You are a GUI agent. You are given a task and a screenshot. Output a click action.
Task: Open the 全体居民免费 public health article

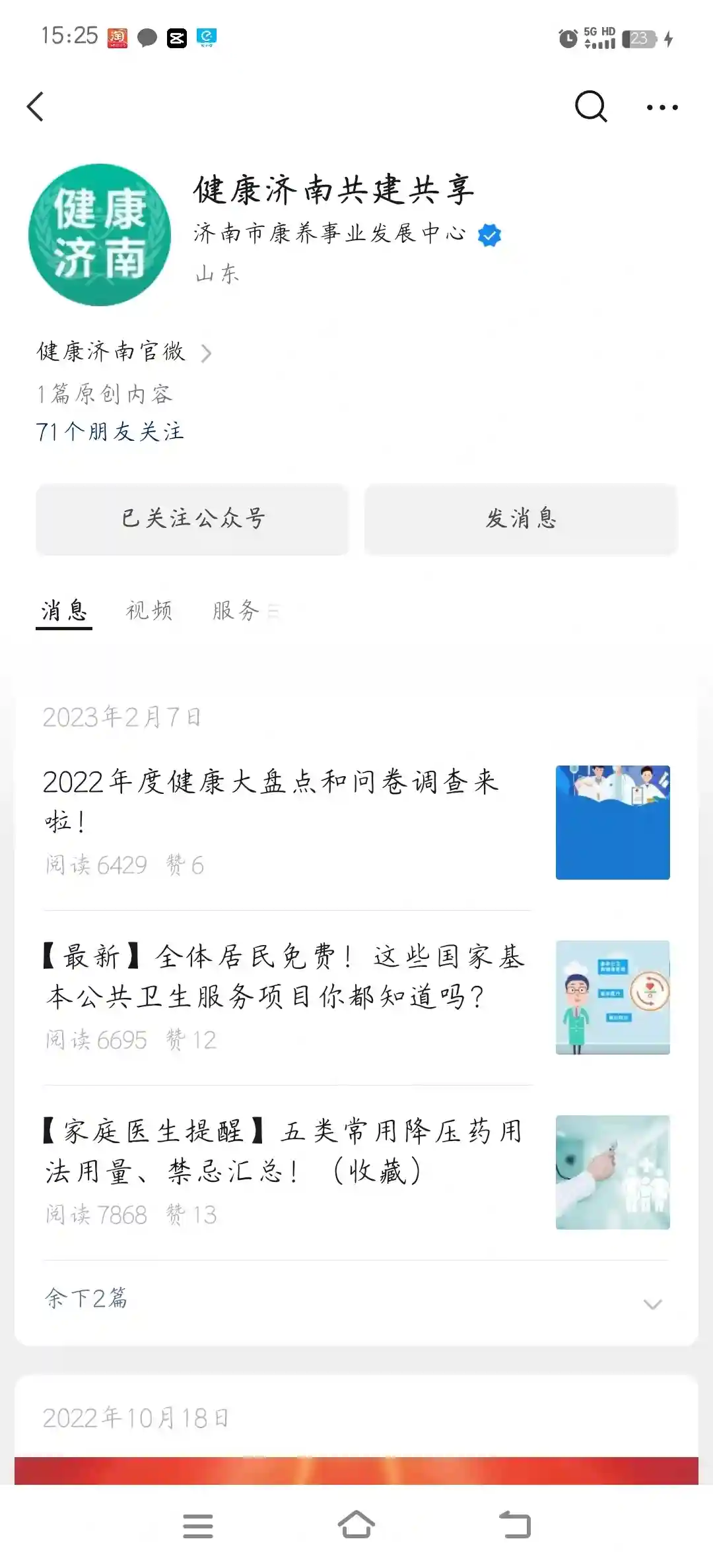tap(284, 975)
